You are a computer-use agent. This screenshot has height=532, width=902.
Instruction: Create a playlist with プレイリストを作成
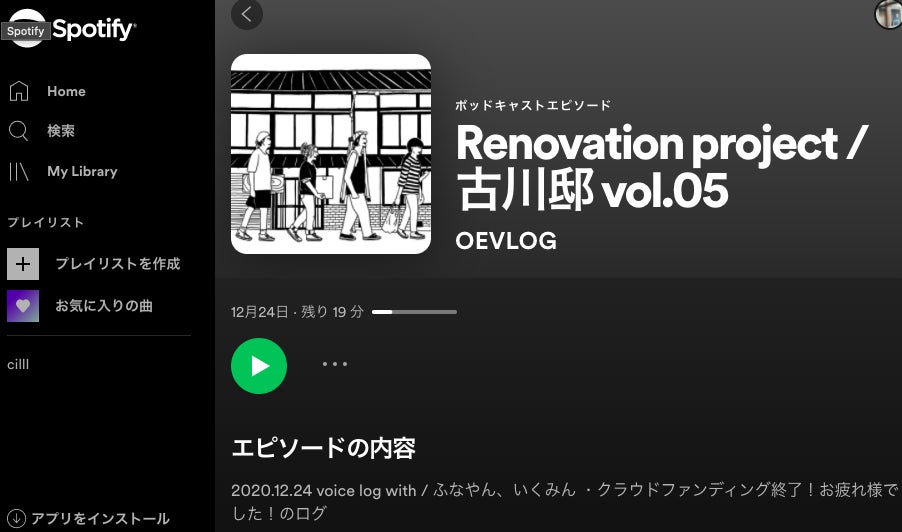point(117,264)
